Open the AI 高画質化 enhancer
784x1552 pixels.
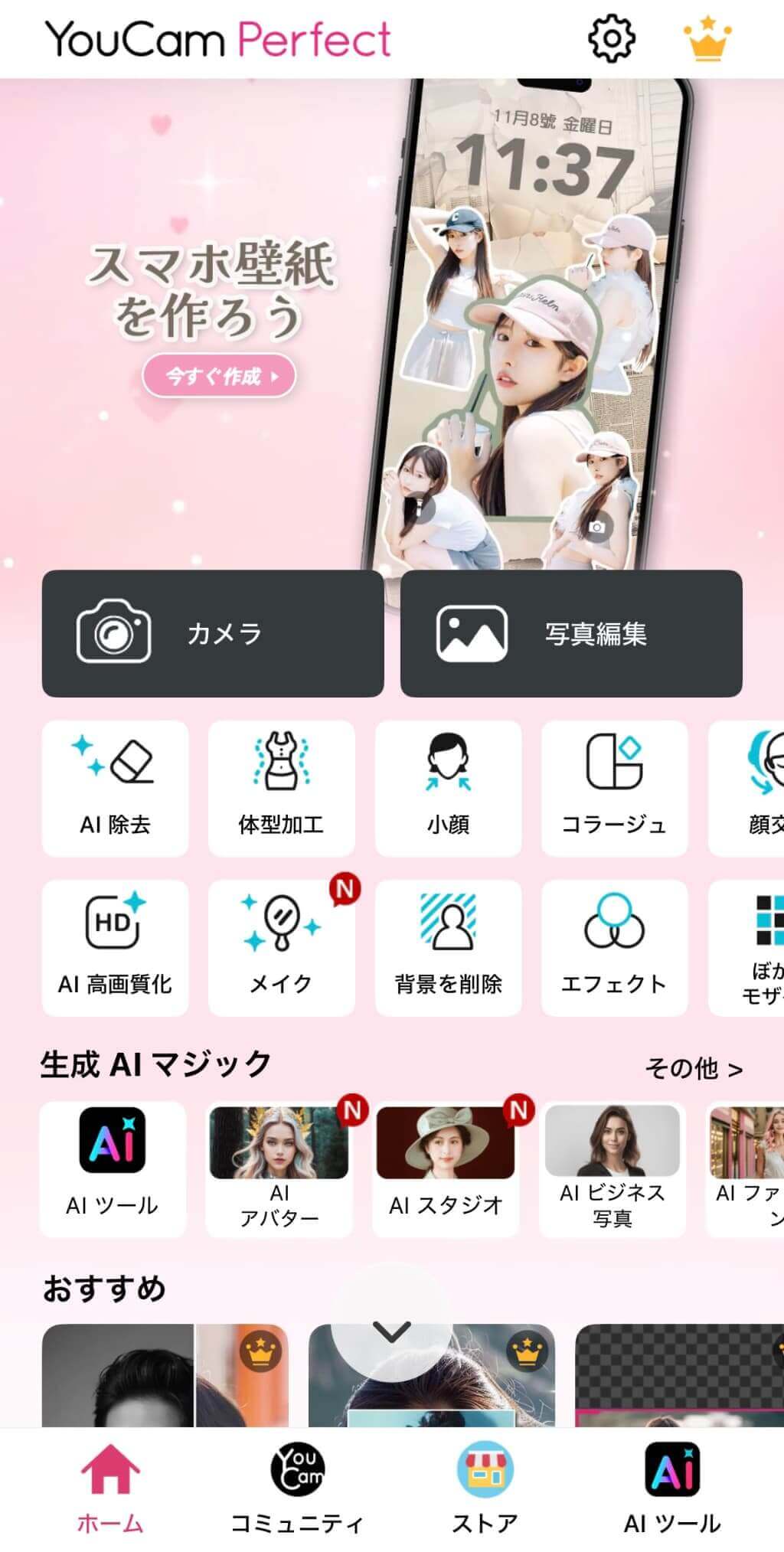click(x=115, y=947)
